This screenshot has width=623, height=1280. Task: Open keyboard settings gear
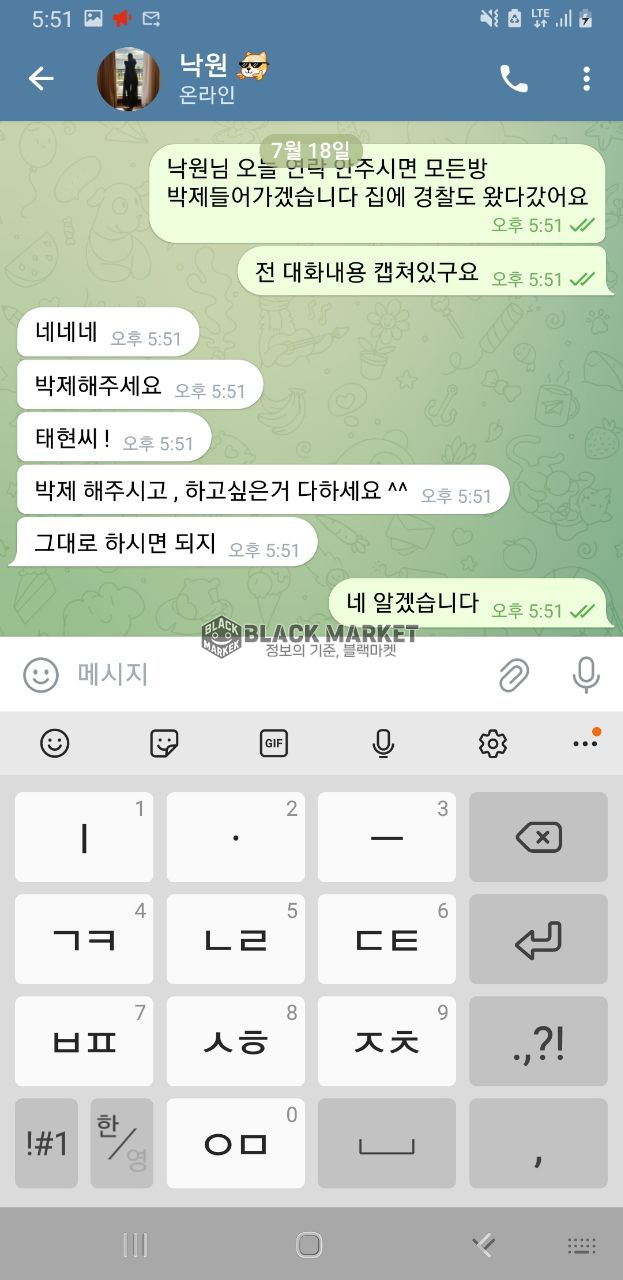492,743
